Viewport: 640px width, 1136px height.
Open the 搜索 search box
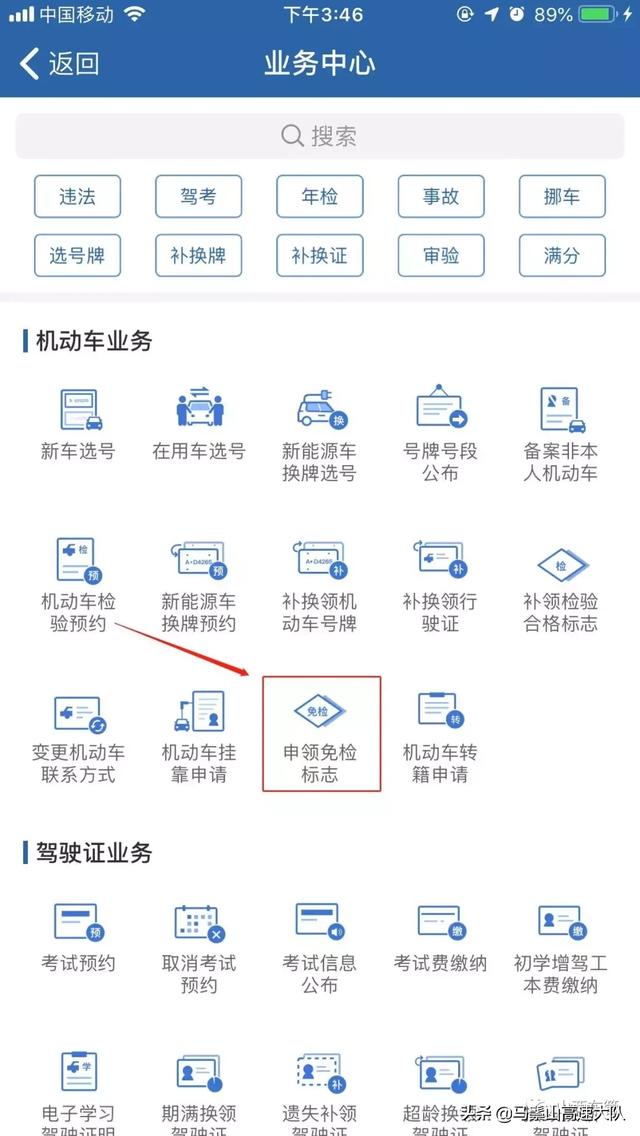pos(320,135)
